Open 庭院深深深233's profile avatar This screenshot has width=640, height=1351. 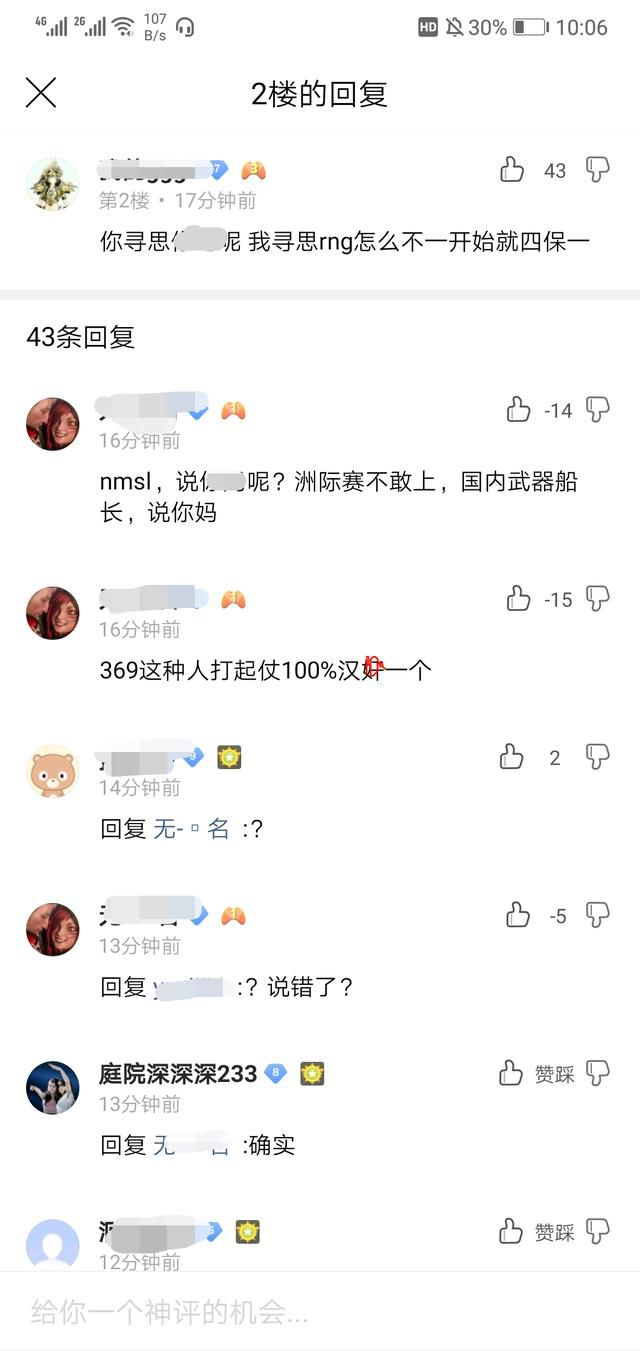[52, 1087]
